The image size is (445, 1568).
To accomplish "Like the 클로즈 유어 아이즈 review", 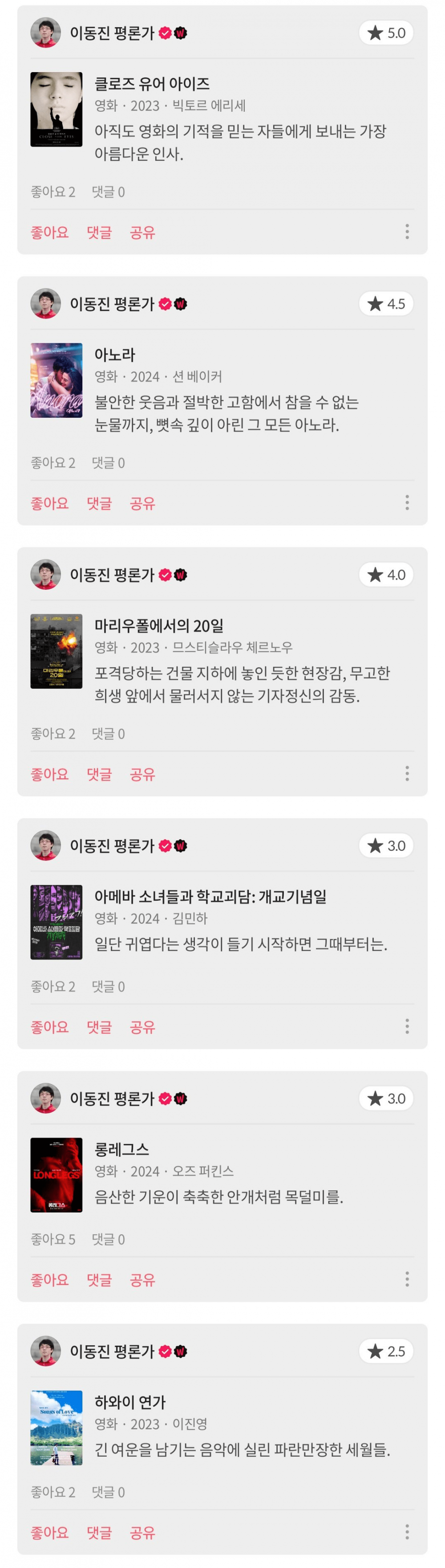I will pos(49,232).
